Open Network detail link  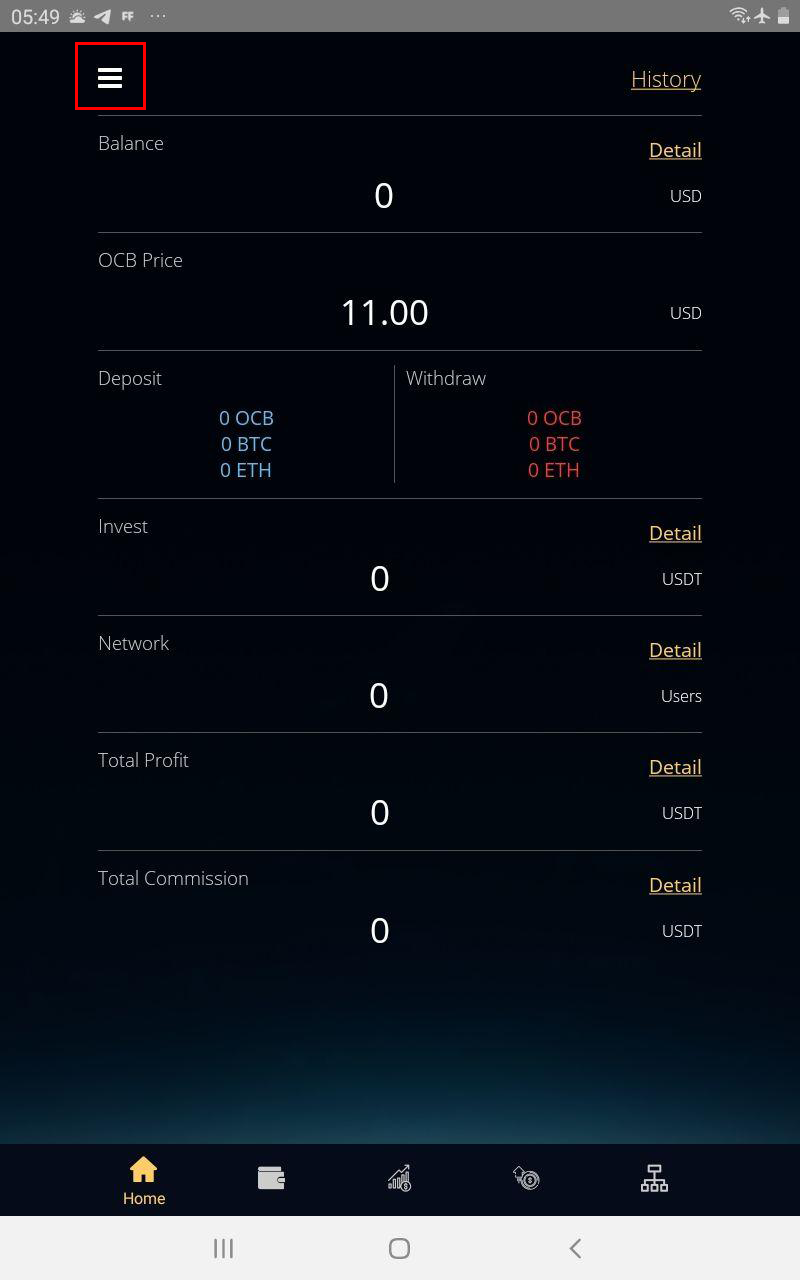pyautogui.click(x=675, y=650)
